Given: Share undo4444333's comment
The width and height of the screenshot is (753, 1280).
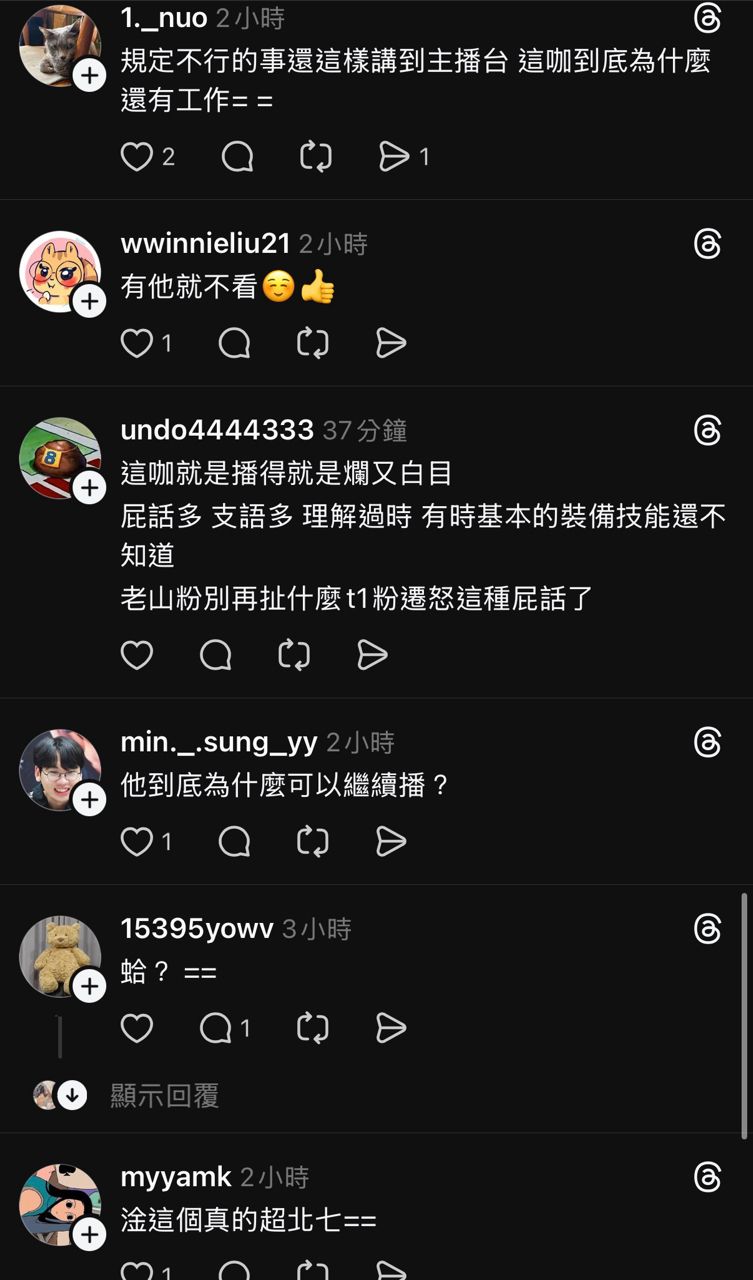Looking at the screenshot, I should (372, 655).
